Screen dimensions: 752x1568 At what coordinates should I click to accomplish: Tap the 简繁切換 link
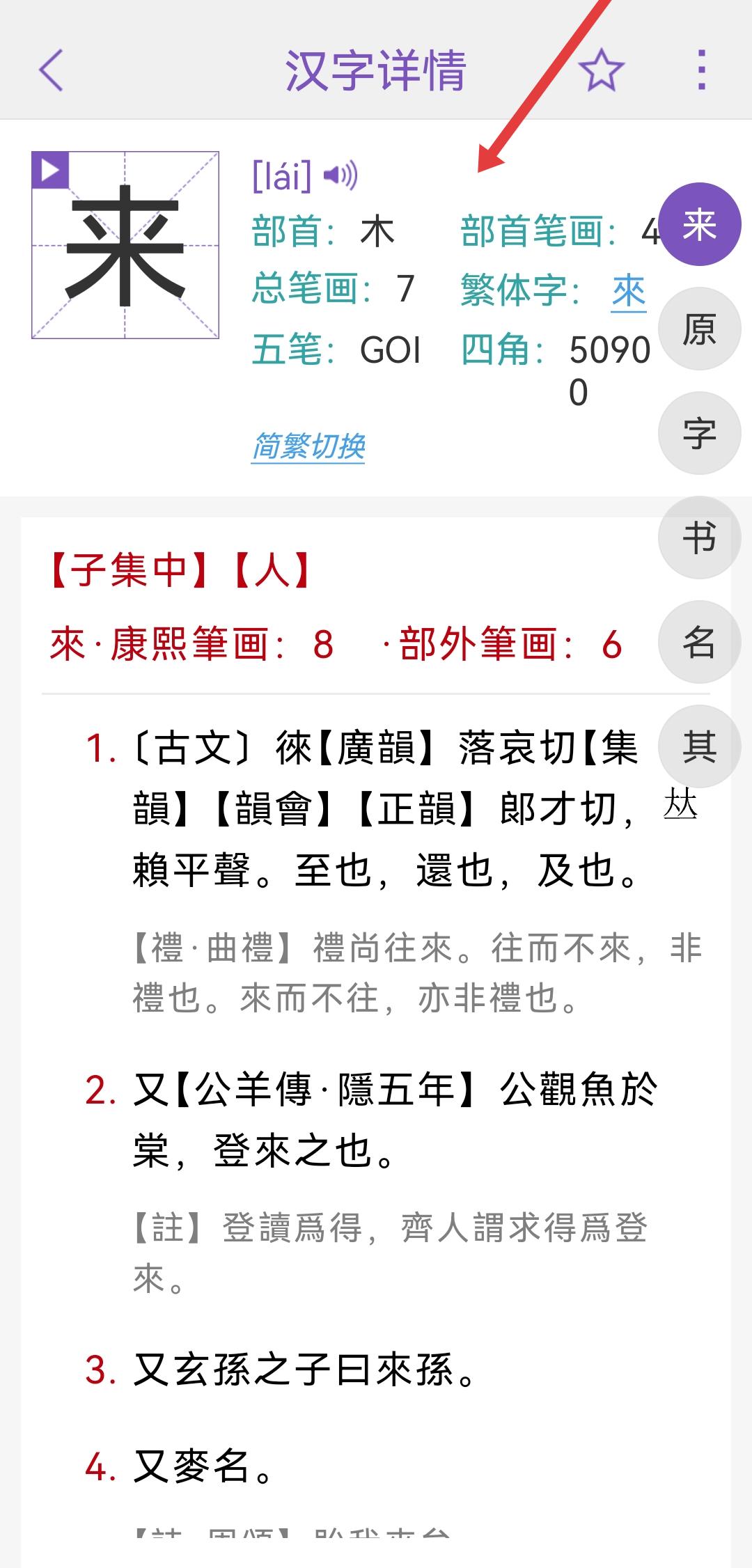pyautogui.click(x=308, y=446)
